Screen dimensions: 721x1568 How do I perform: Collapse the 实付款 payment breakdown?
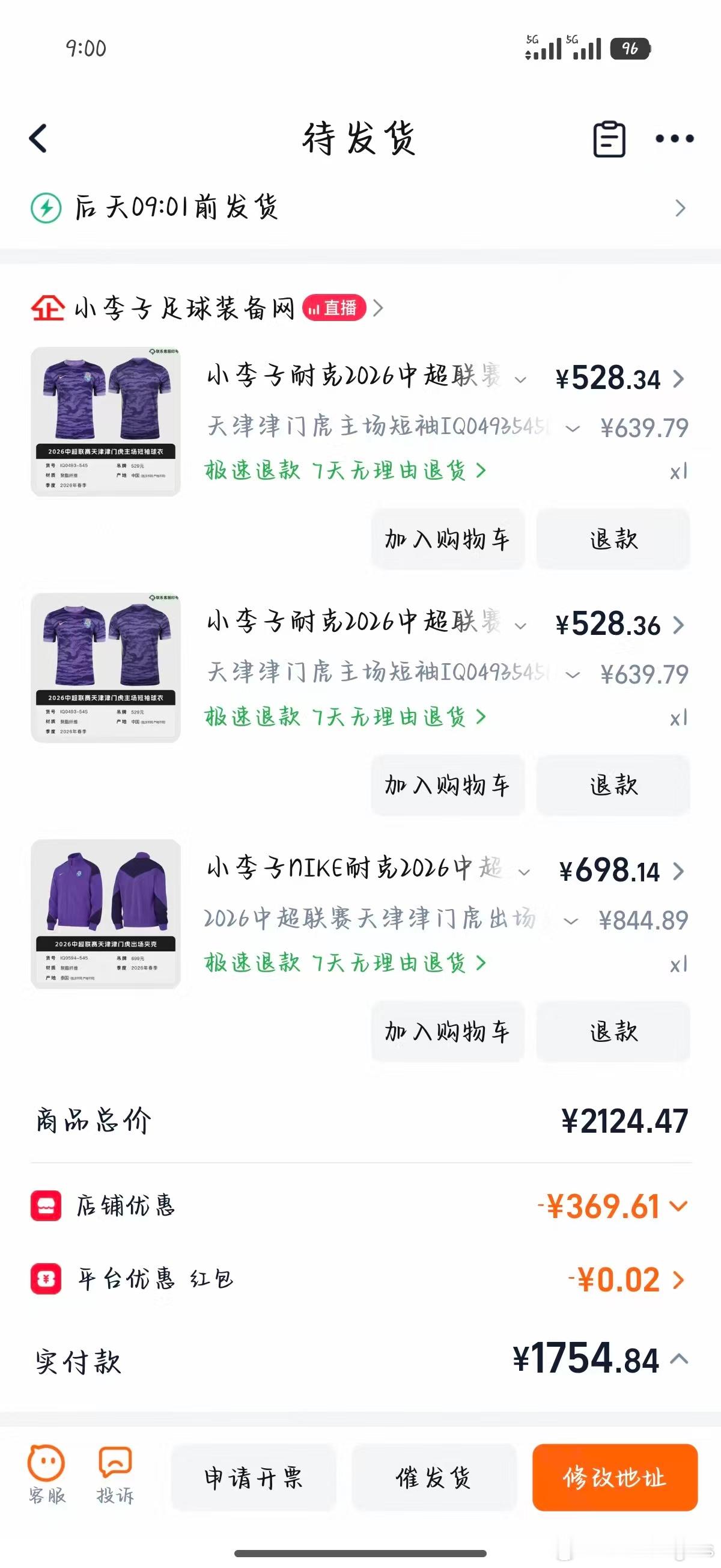pos(680,1359)
